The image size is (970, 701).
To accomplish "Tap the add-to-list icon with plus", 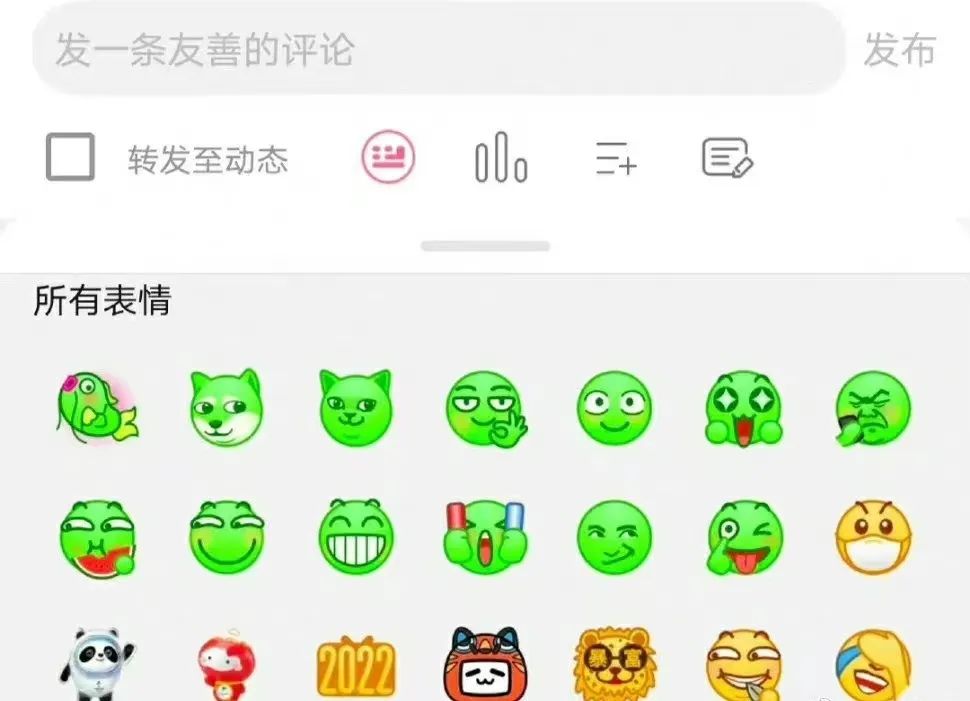I will coord(615,159).
